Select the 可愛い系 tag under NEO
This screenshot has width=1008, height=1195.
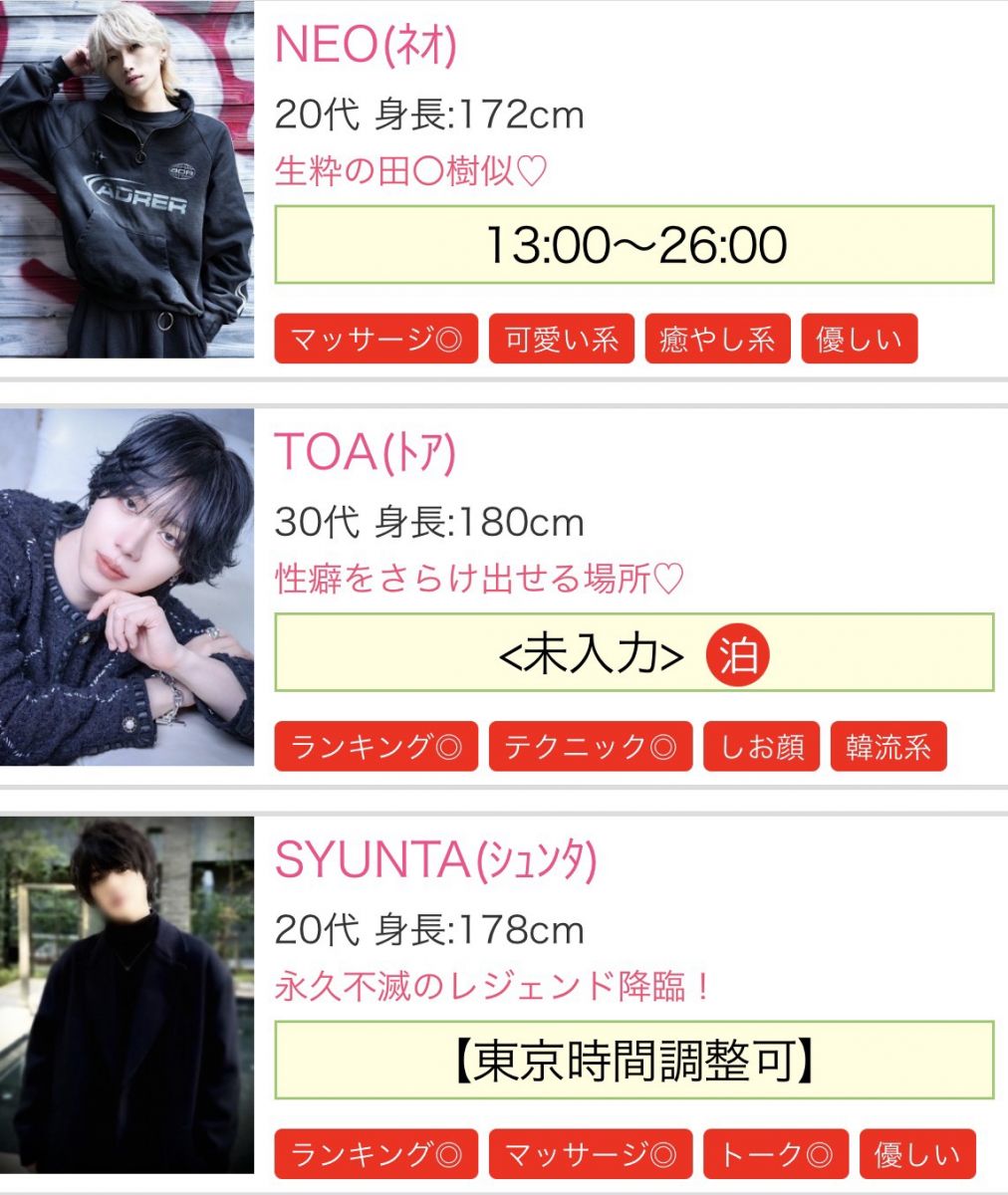561,339
